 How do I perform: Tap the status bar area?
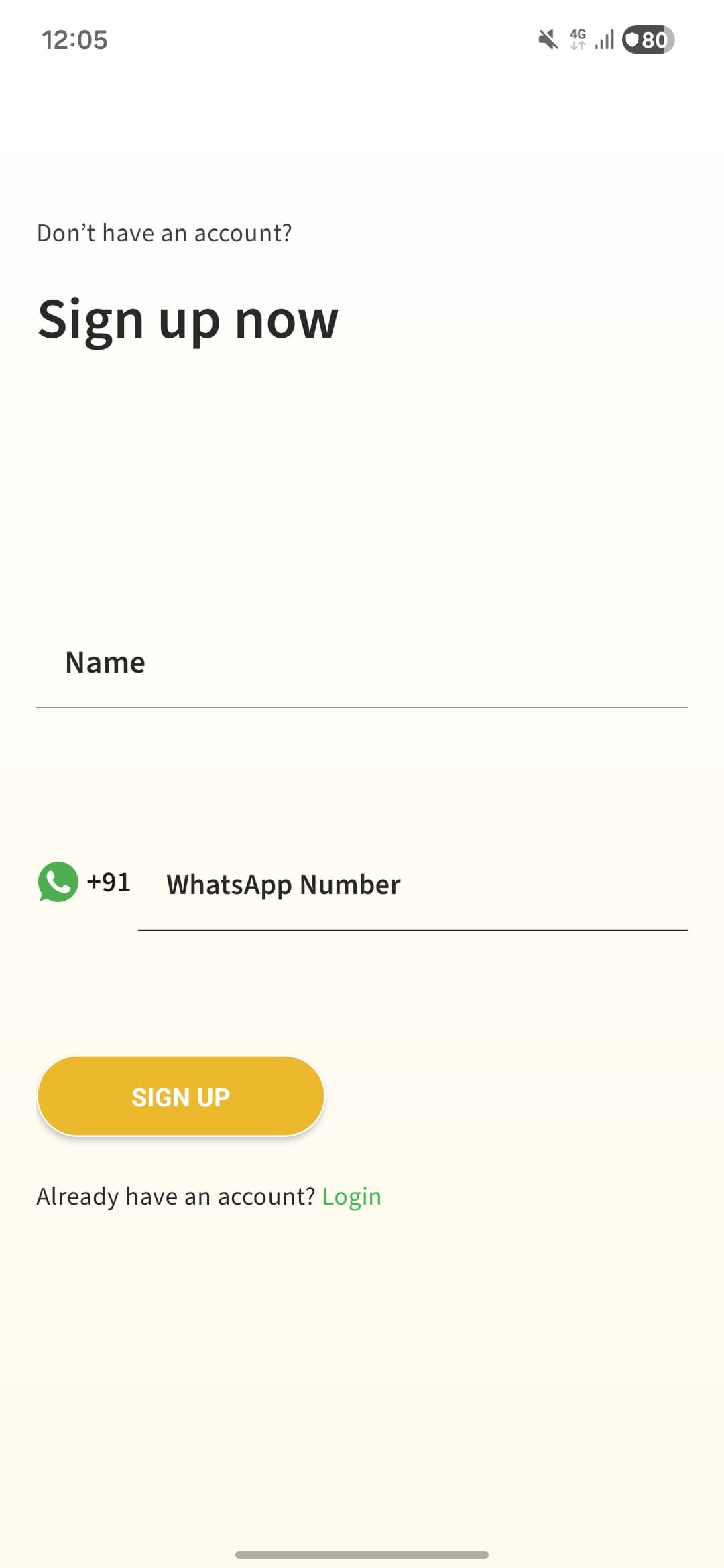point(362,40)
